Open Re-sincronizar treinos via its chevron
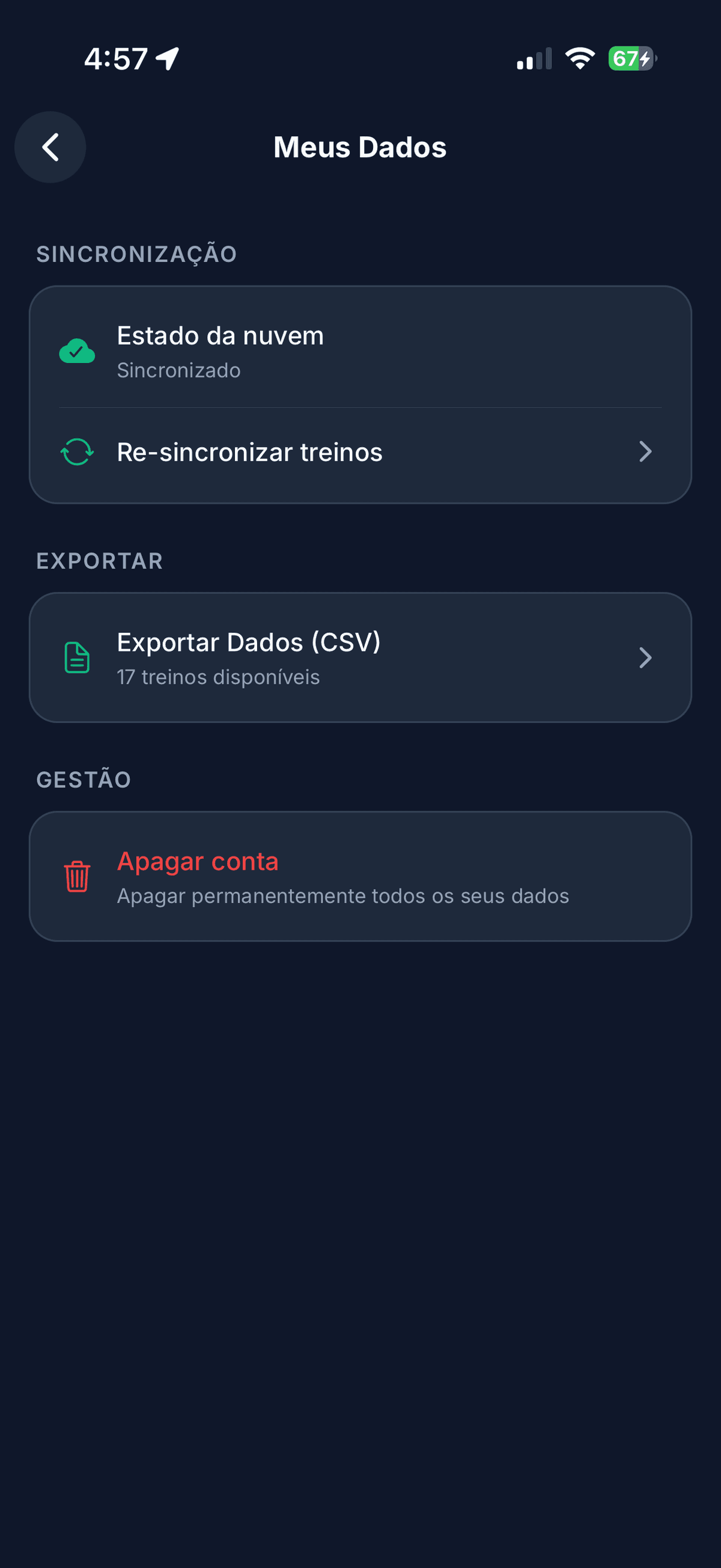Screen dimensions: 721x1568 (x=645, y=452)
